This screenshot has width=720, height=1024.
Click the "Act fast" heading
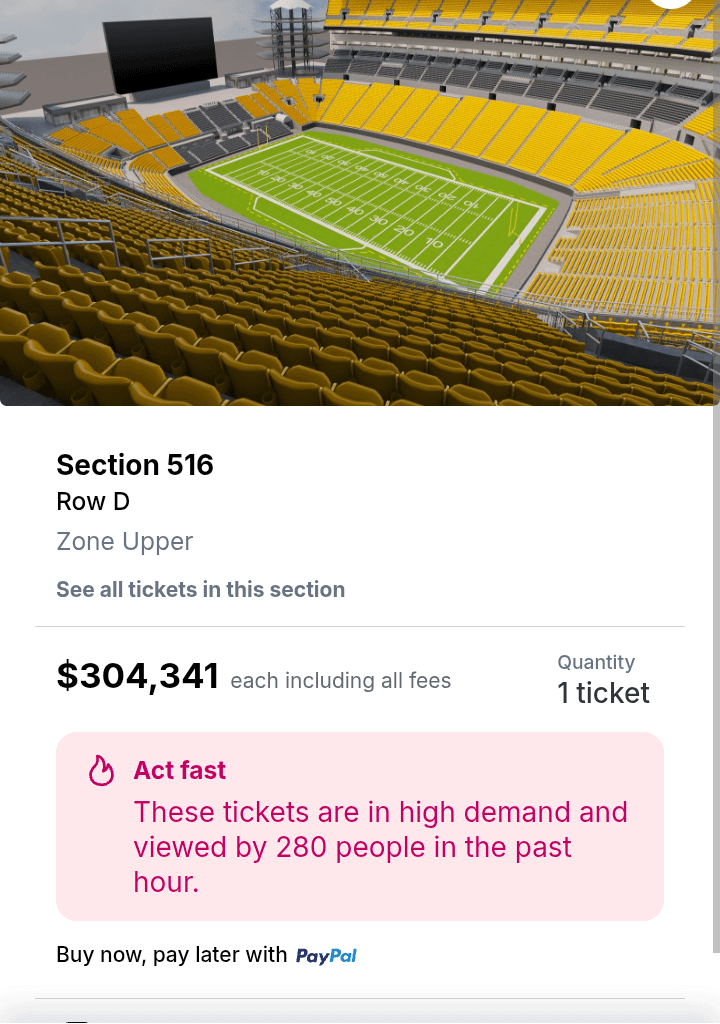(x=179, y=770)
